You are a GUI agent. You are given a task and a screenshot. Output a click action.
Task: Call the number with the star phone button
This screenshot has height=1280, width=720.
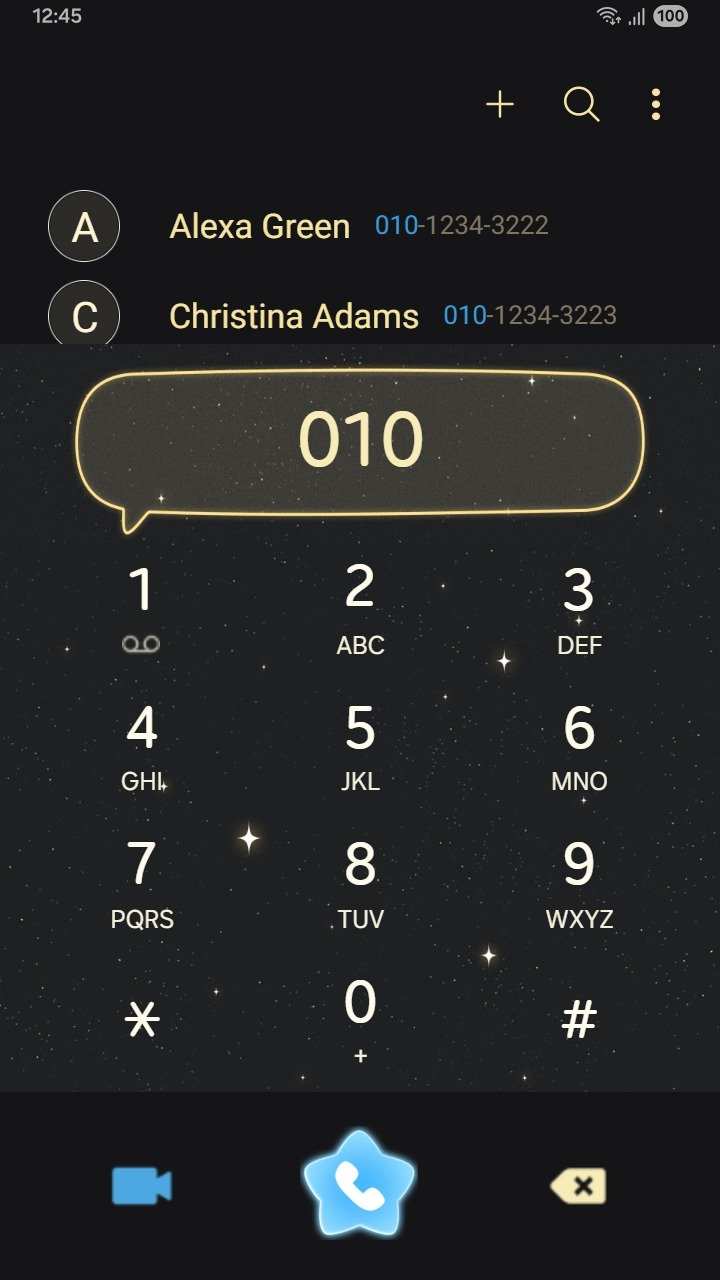359,1185
